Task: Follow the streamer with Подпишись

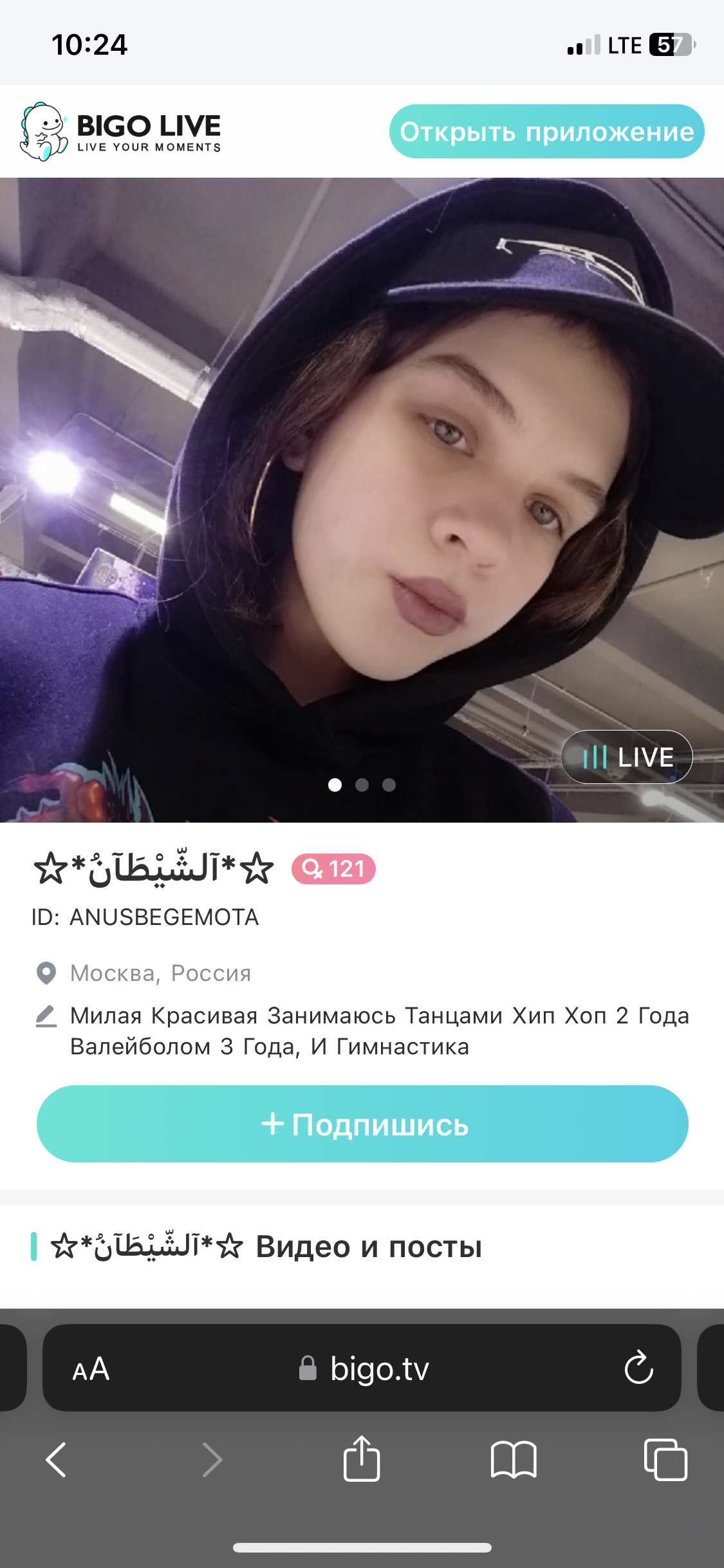Action: [362, 1124]
